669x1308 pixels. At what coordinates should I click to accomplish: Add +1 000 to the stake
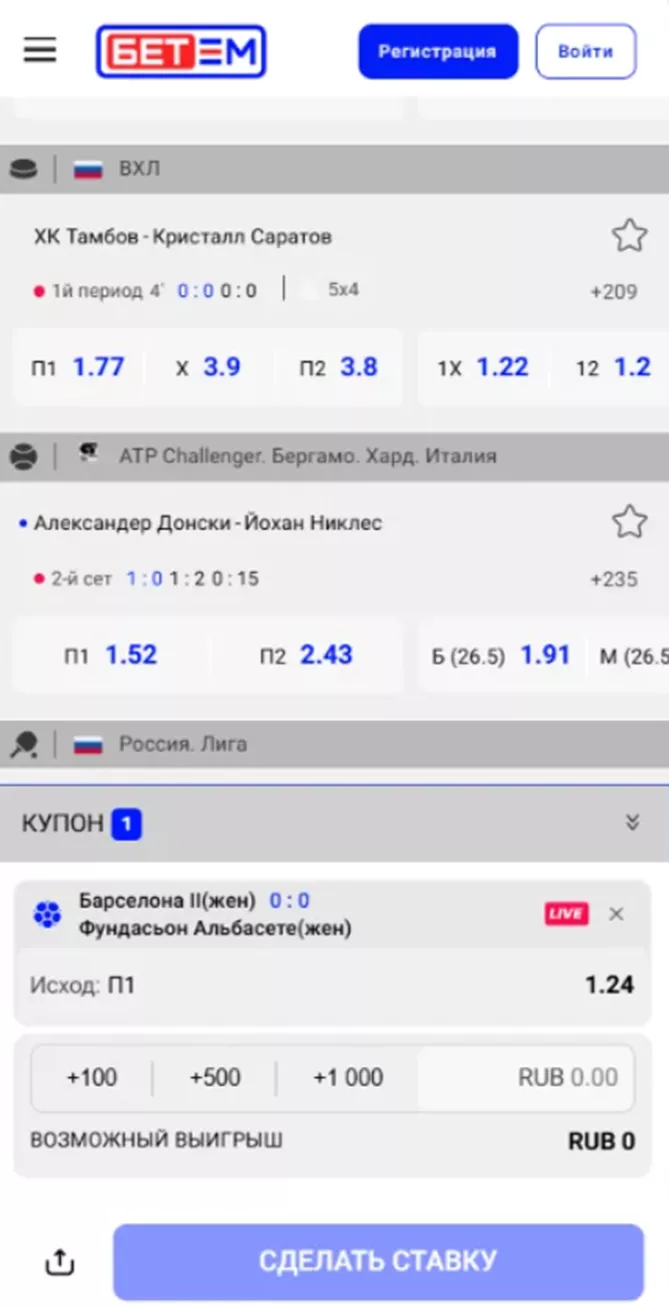click(347, 1078)
